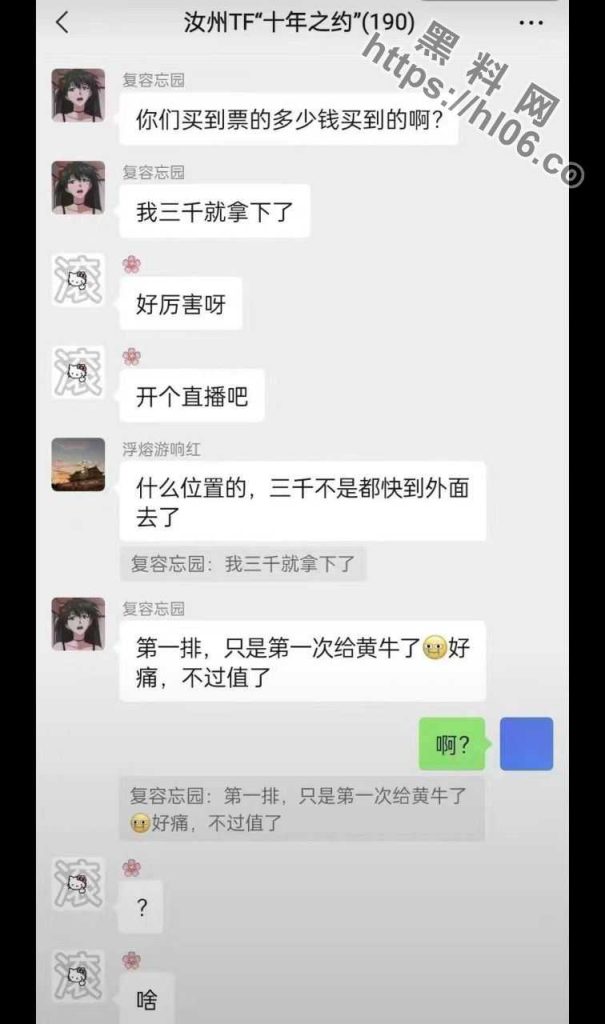Open Hello Kitty avatar beside "好厉害呀"
The image size is (605, 1024).
(x=78, y=280)
